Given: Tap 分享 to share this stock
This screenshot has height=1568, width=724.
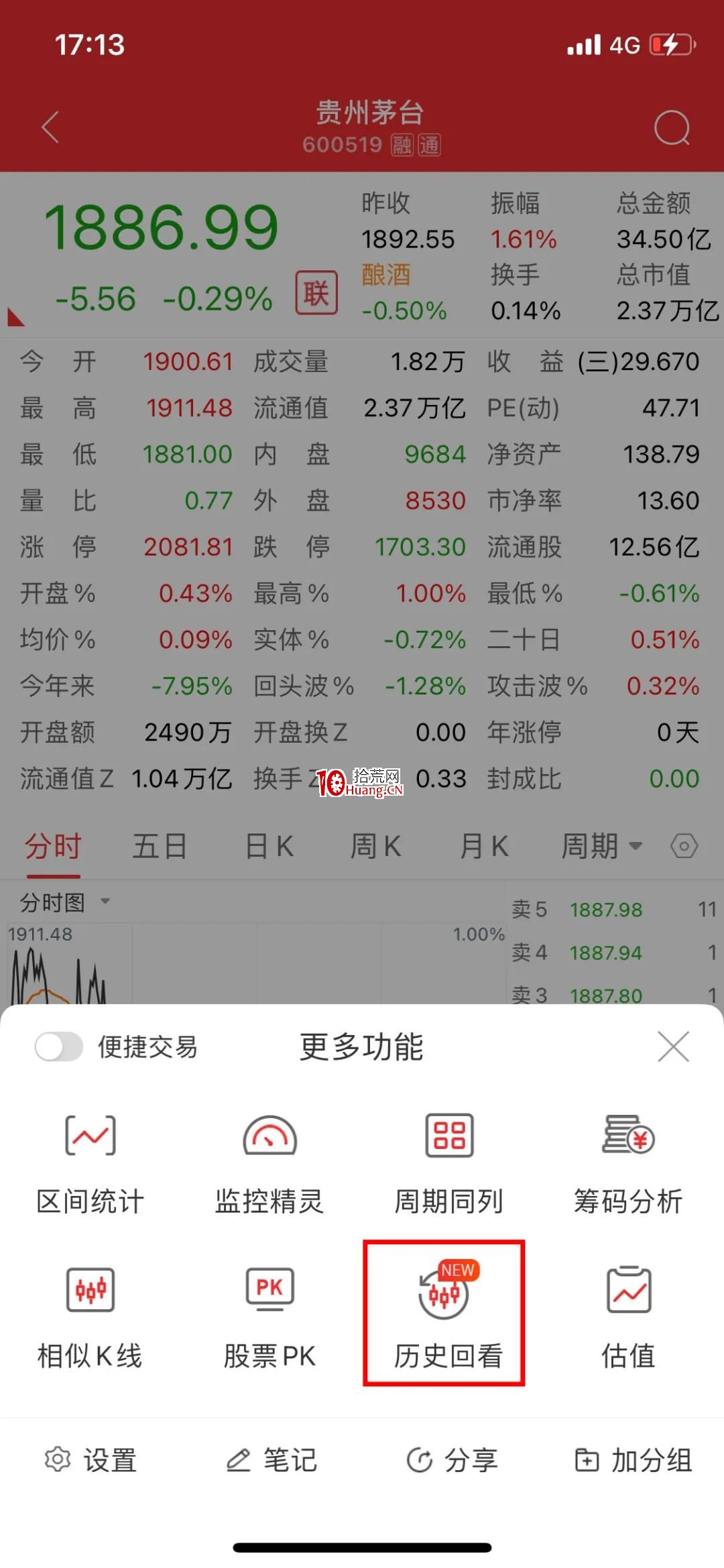Looking at the screenshot, I should 452,1460.
